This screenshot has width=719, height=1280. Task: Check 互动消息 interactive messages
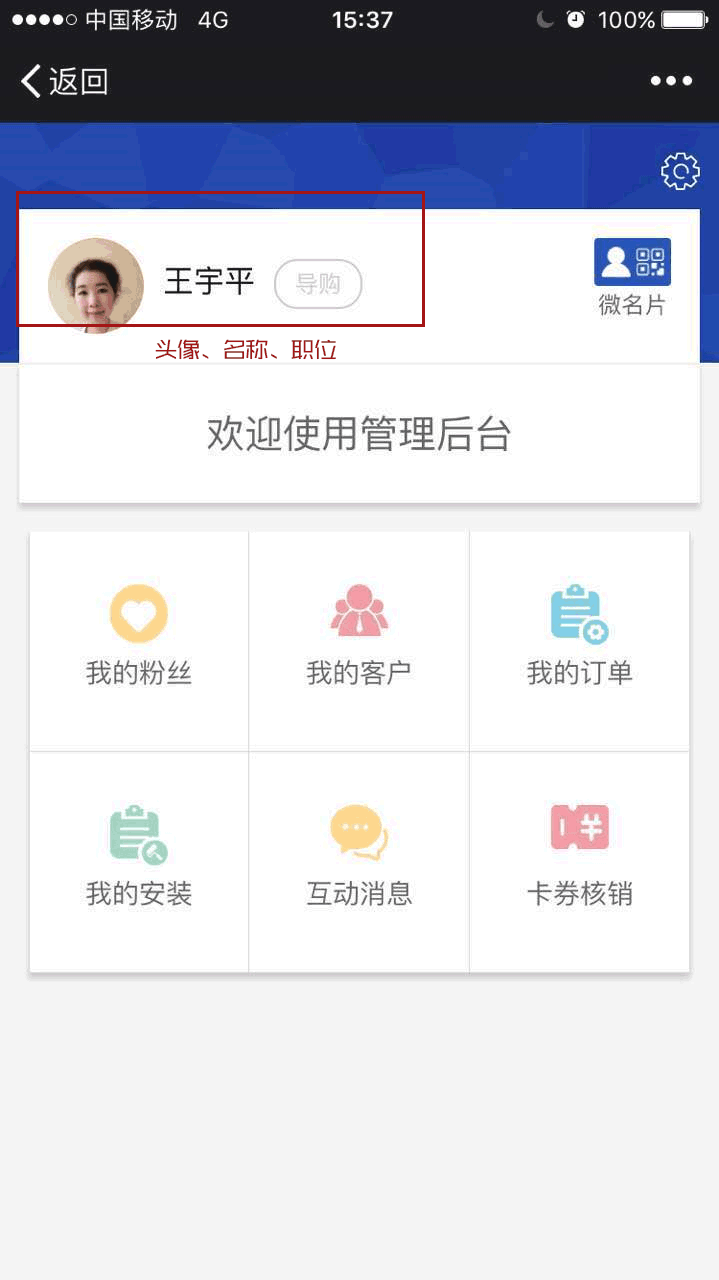[x=359, y=860]
